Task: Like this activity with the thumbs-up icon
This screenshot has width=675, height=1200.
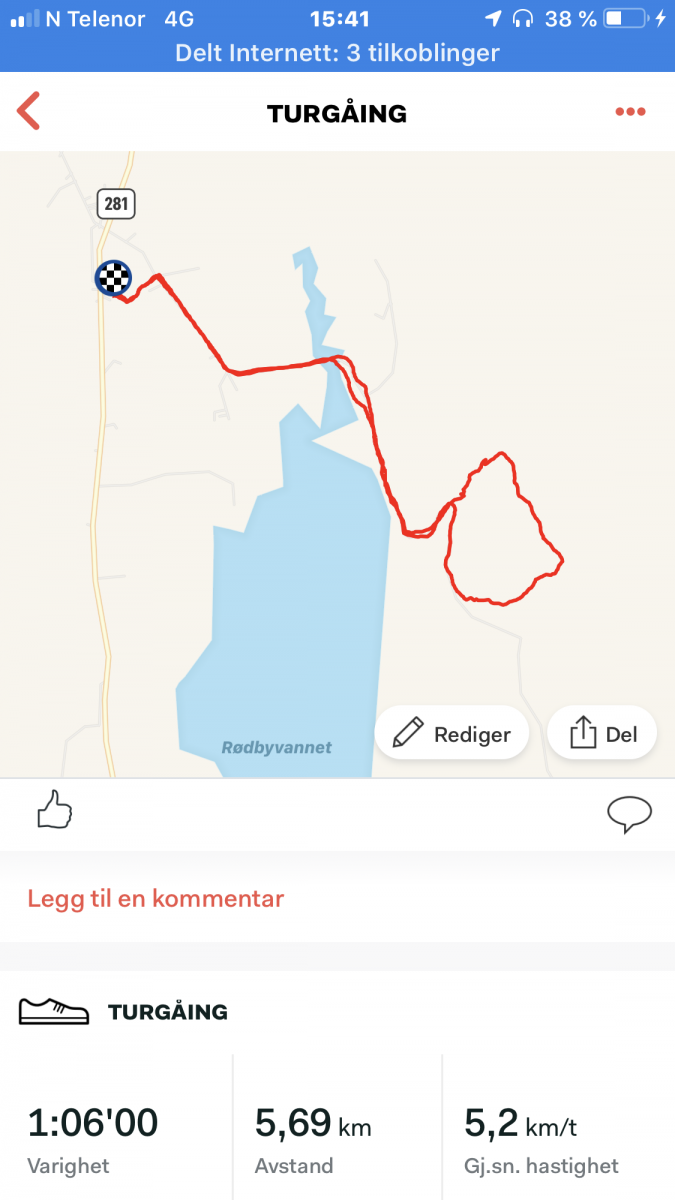Action: (55, 811)
